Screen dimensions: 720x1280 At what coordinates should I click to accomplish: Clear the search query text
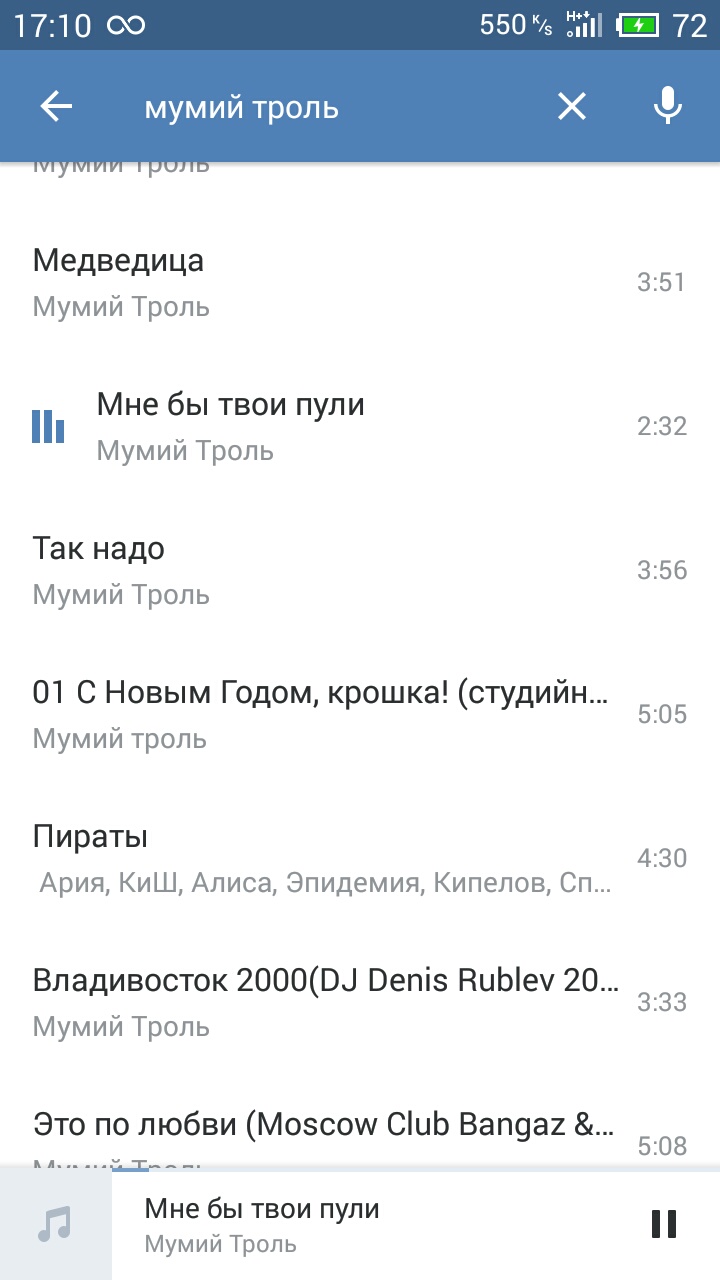572,107
